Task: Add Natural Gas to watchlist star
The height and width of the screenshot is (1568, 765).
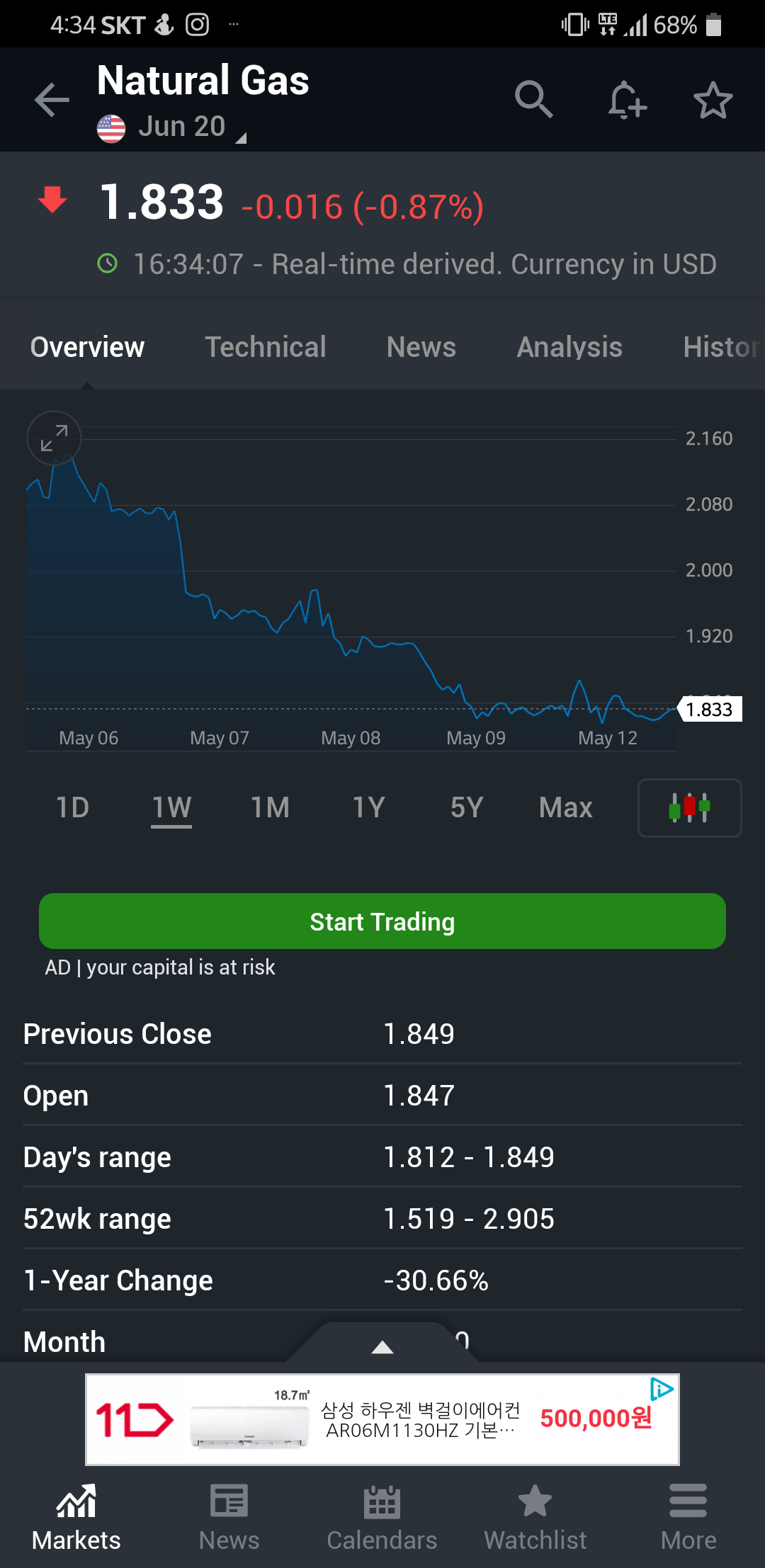Action: (x=713, y=100)
